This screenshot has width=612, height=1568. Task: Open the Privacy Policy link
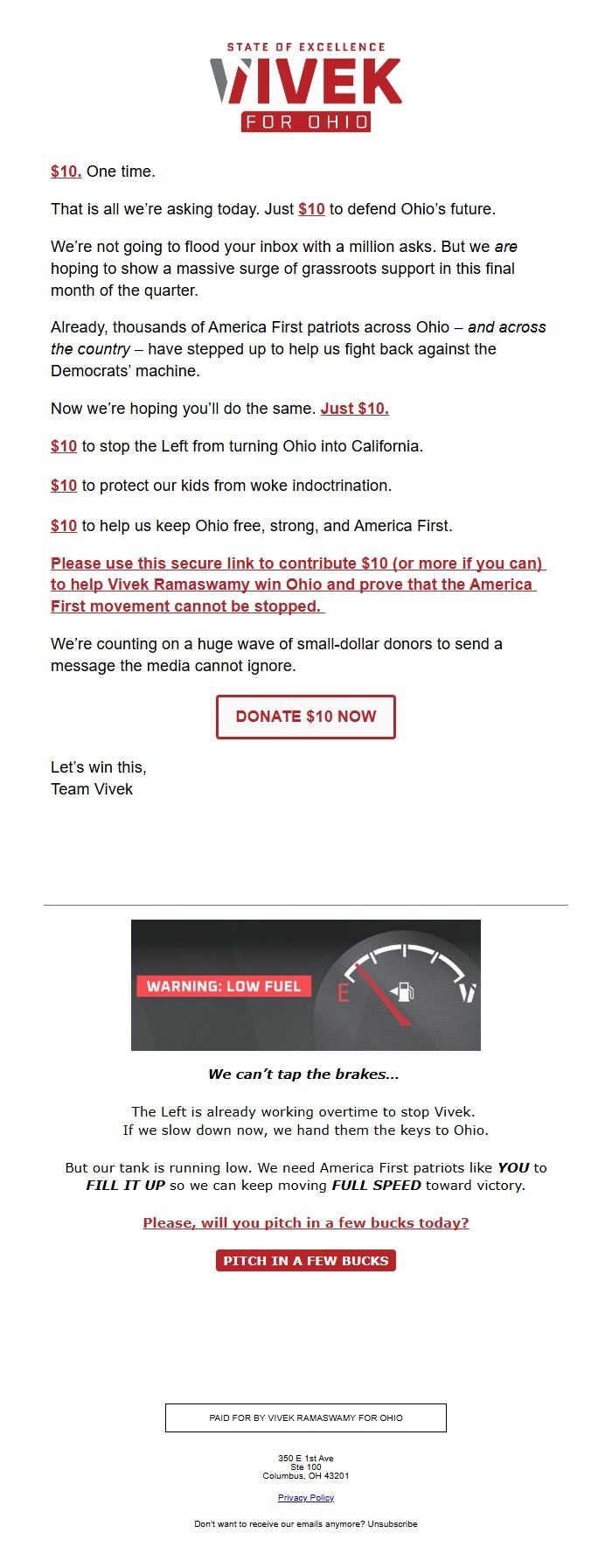tap(306, 1497)
